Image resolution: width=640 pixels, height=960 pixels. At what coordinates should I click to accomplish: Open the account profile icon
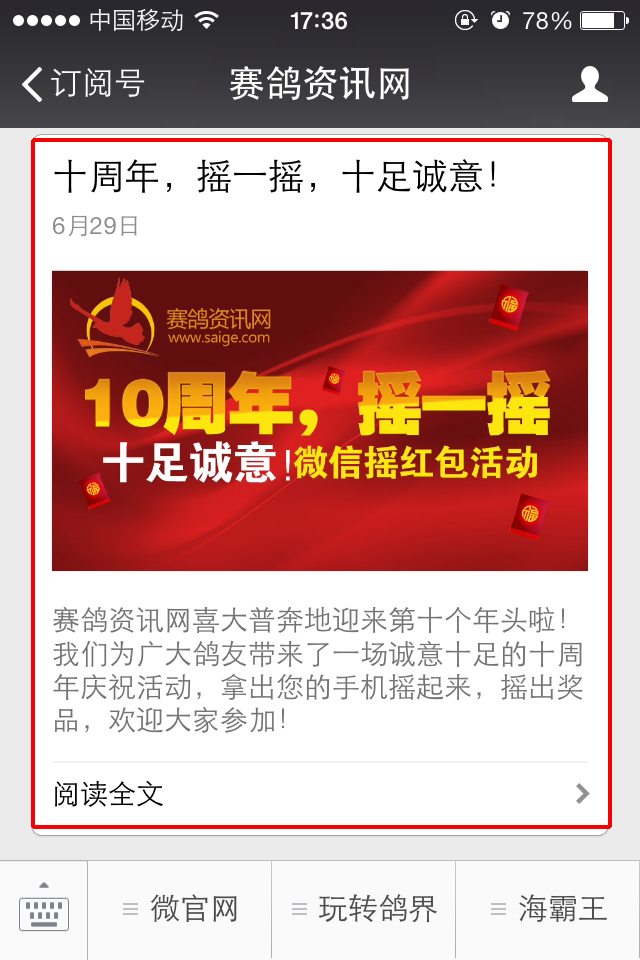pyautogui.click(x=589, y=84)
